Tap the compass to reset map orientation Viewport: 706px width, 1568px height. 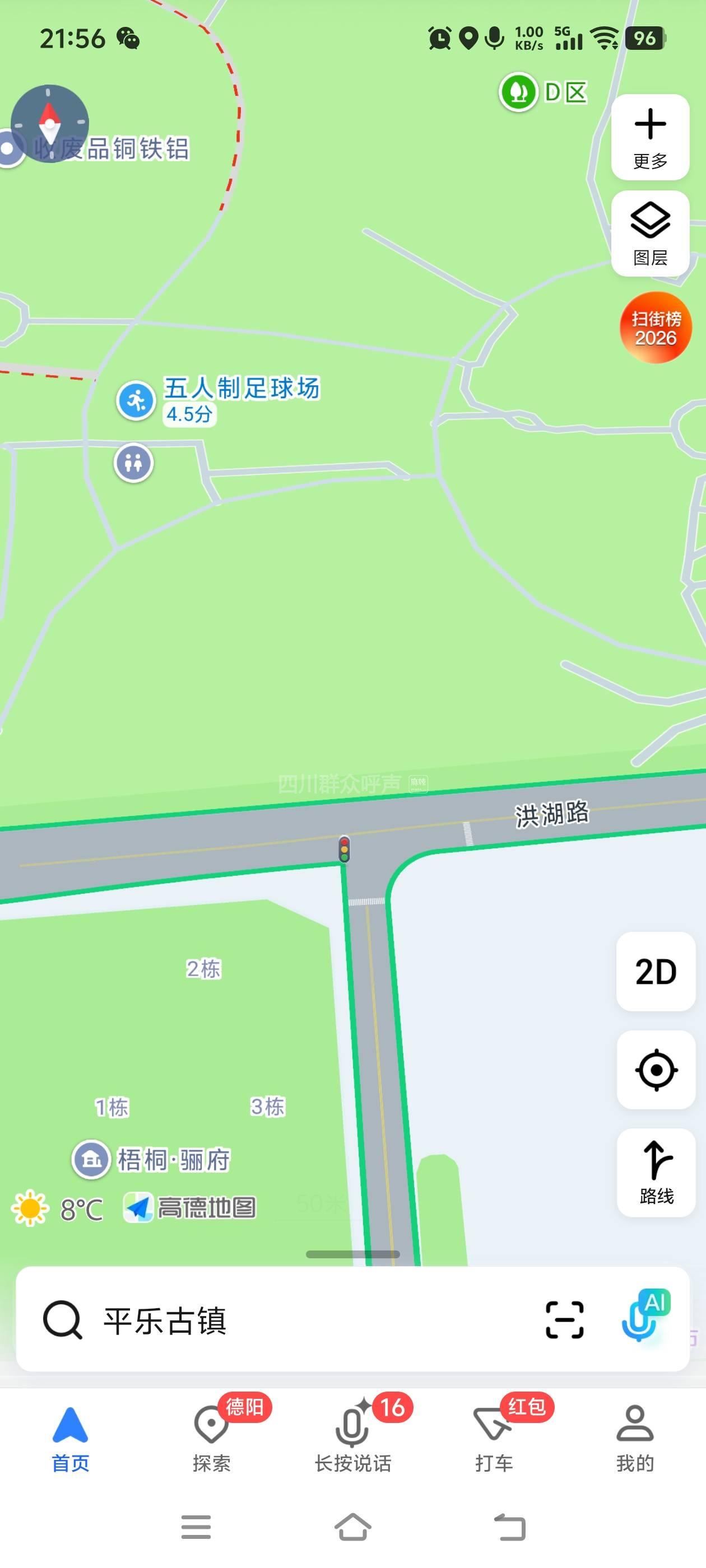tap(49, 124)
